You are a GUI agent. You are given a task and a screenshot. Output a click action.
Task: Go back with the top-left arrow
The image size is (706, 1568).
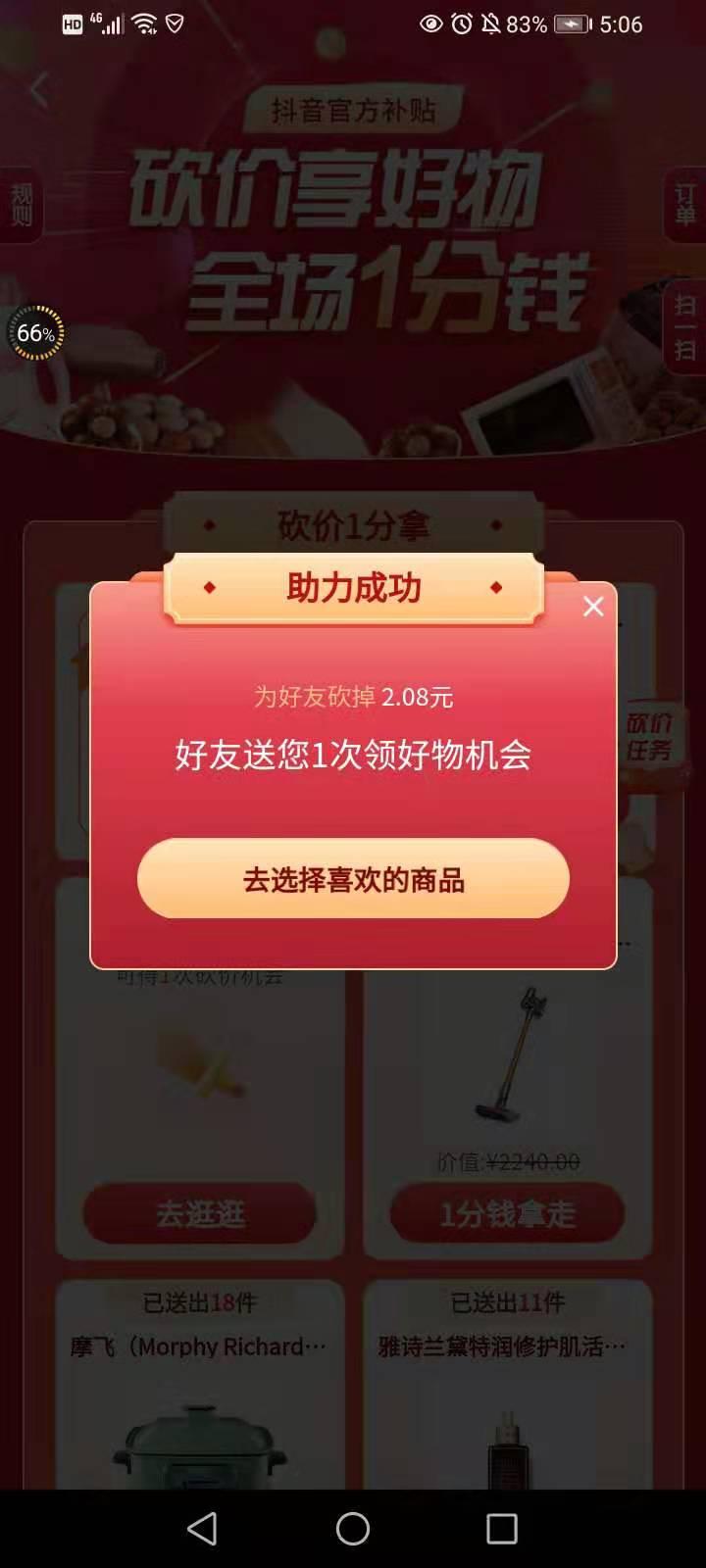click(39, 90)
